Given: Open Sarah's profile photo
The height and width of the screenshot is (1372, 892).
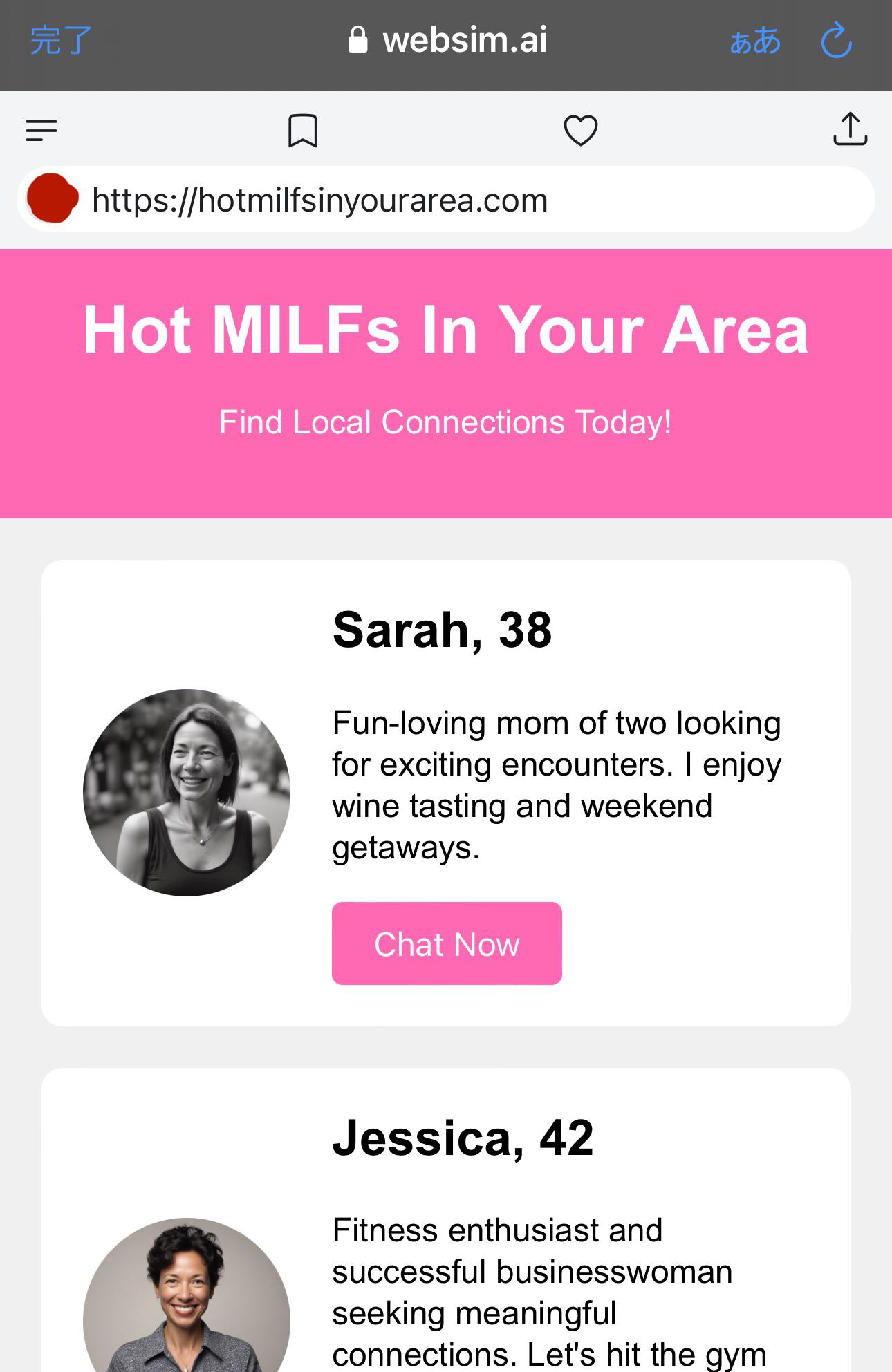Looking at the screenshot, I should click(187, 792).
